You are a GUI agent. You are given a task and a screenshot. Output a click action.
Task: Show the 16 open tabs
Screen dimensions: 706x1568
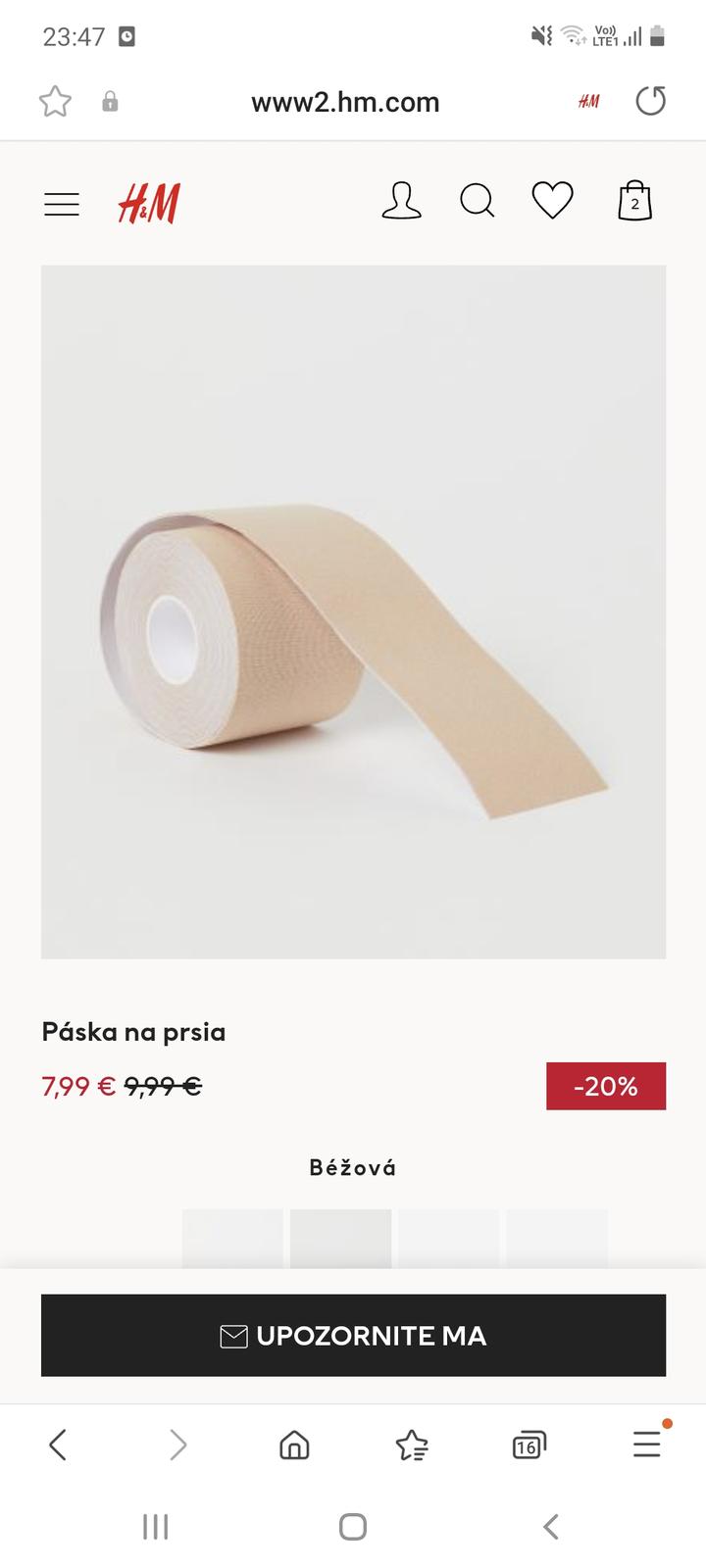click(x=529, y=1445)
